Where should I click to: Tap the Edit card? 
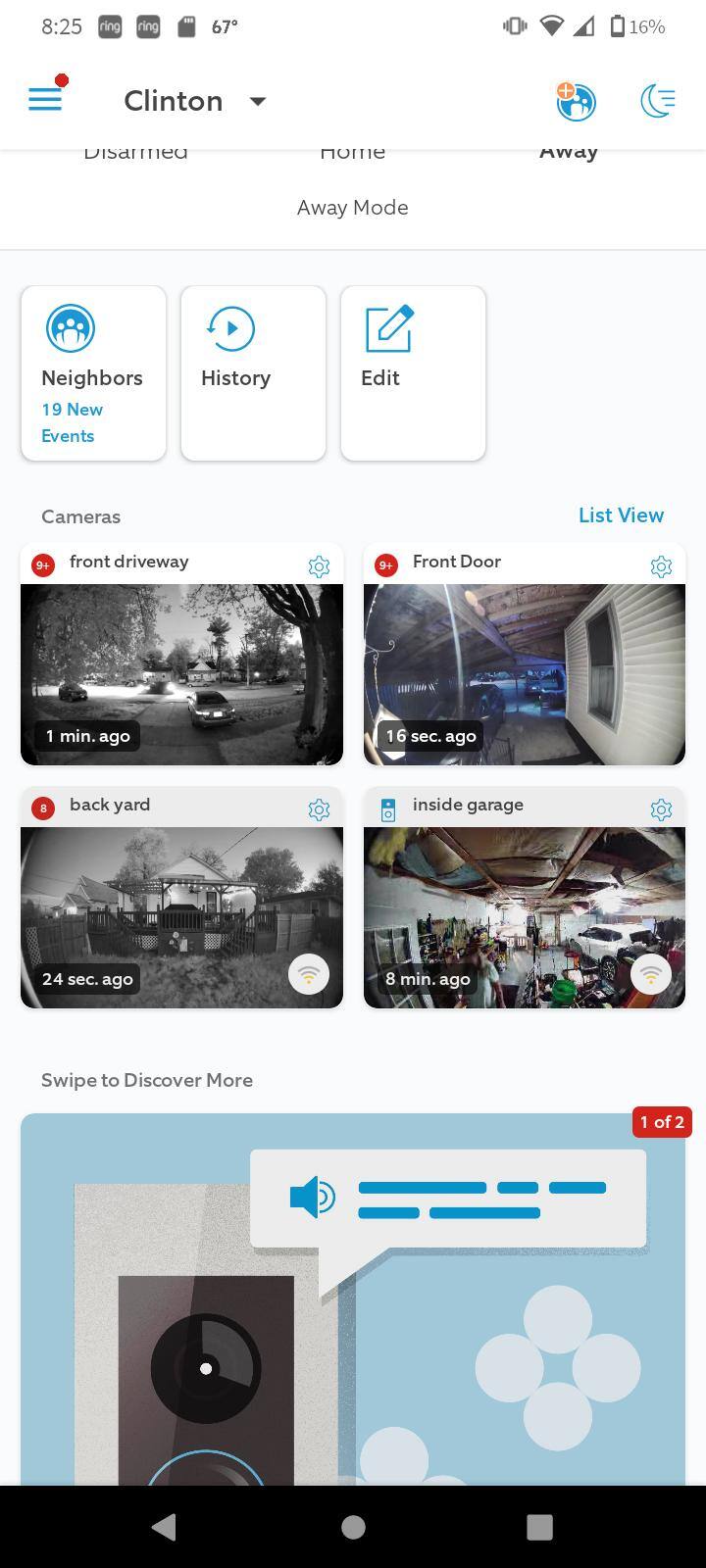[x=413, y=373]
